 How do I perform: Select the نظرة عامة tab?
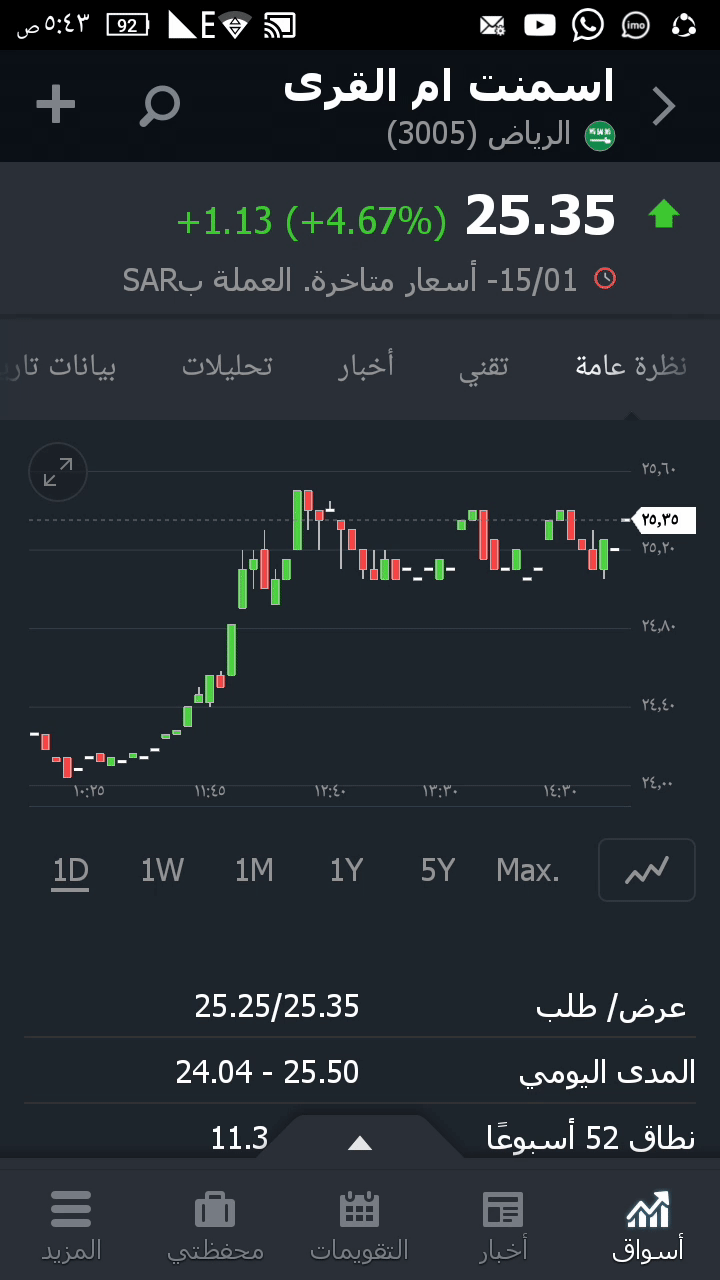click(631, 367)
